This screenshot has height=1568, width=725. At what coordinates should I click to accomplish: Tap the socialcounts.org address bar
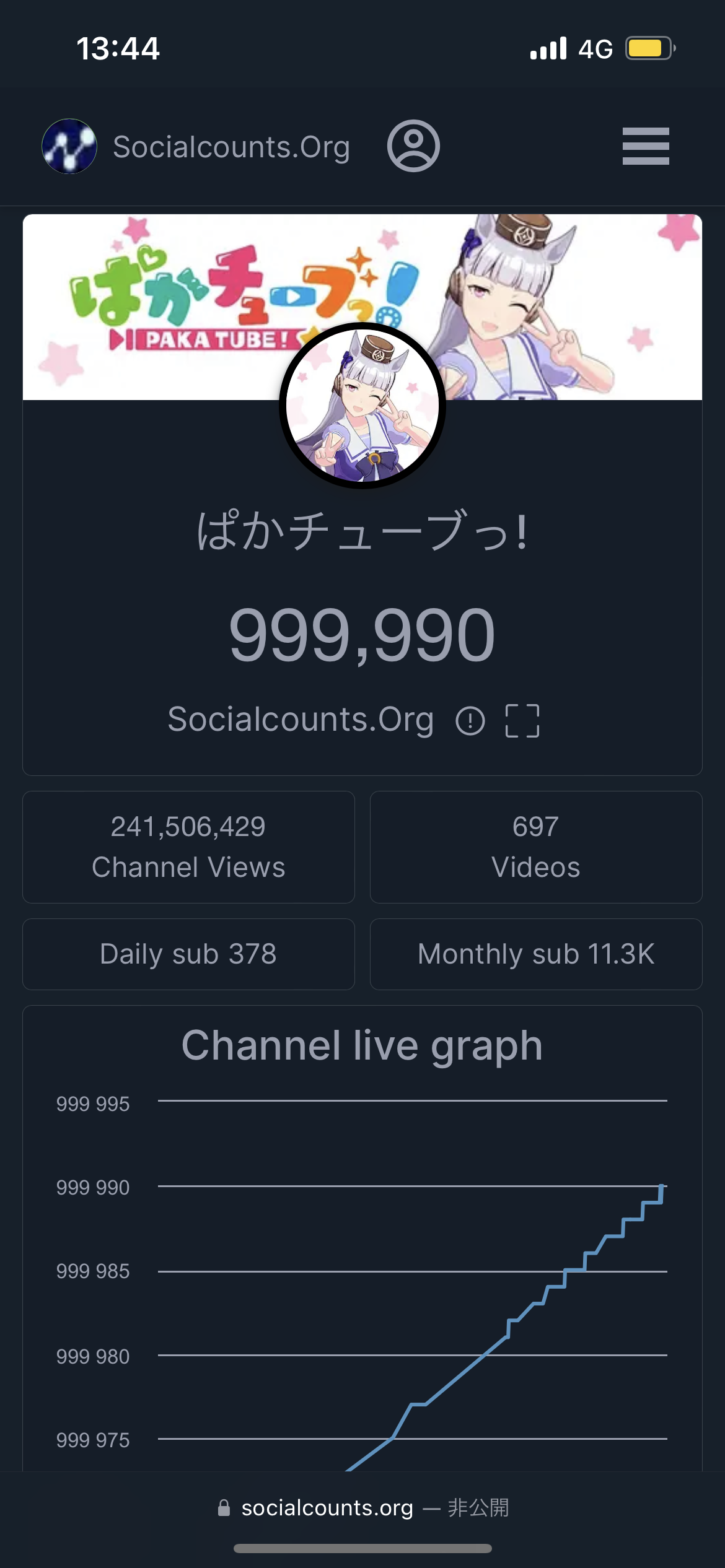point(362,1507)
